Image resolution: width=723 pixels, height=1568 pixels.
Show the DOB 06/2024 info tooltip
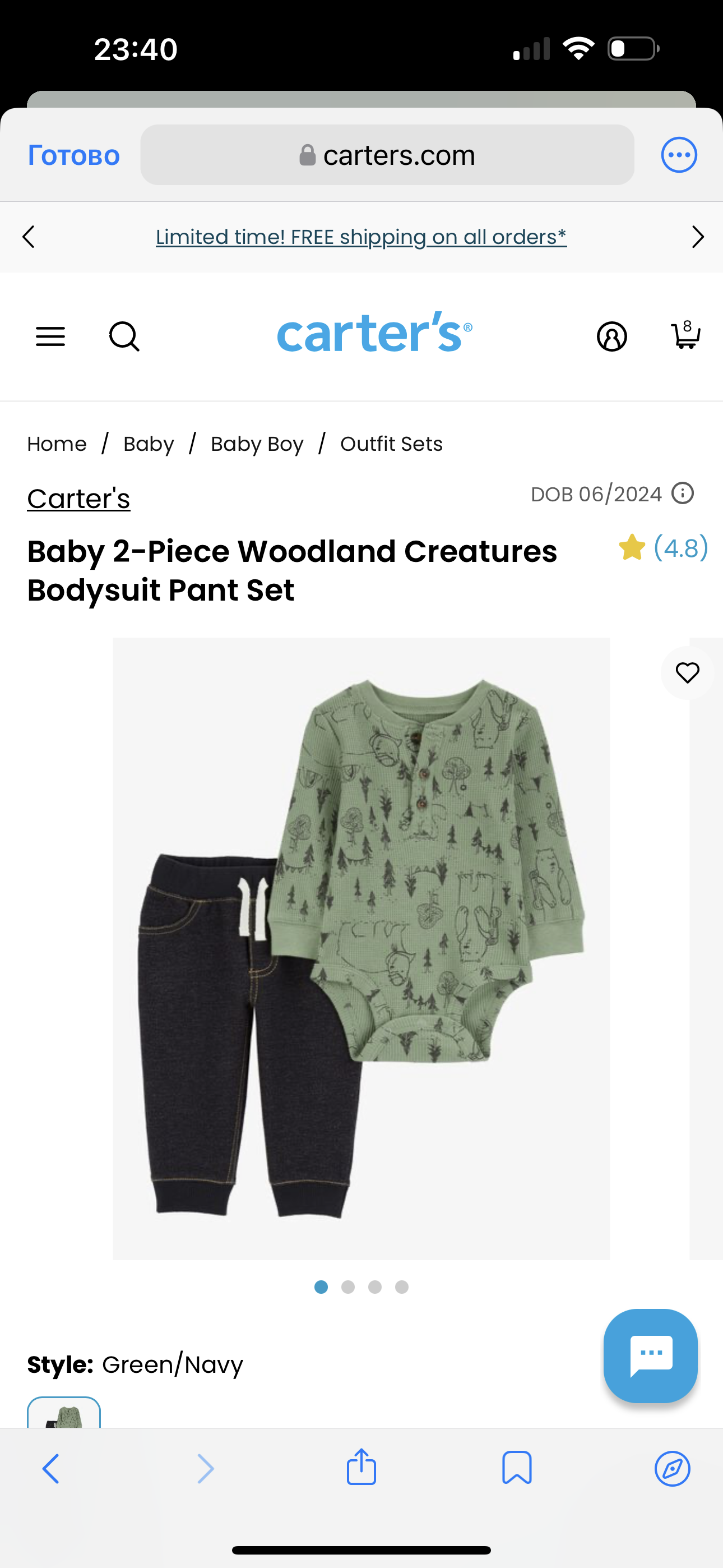point(682,494)
